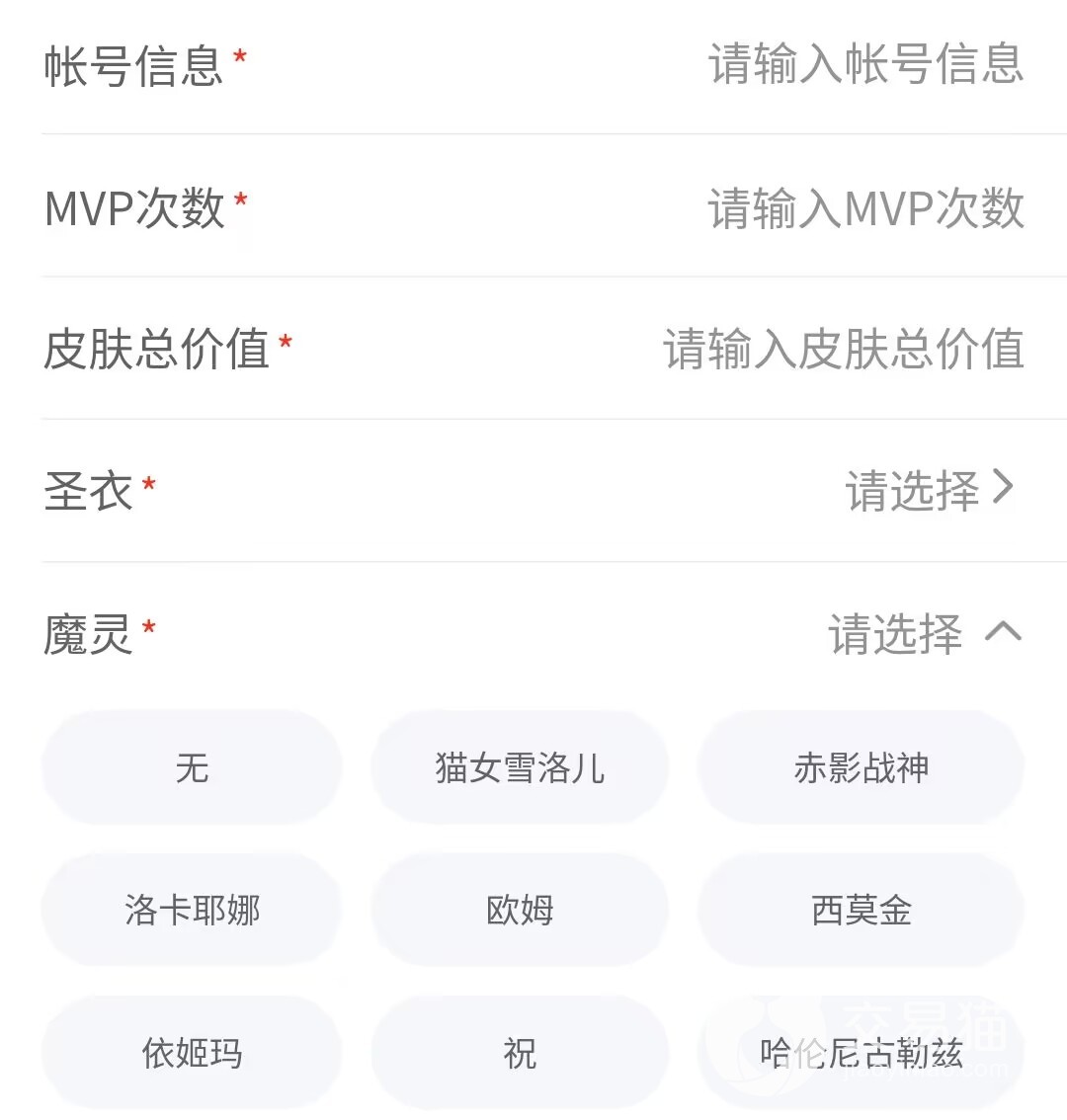Tap the 帐号信息 input field

click(x=866, y=64)
